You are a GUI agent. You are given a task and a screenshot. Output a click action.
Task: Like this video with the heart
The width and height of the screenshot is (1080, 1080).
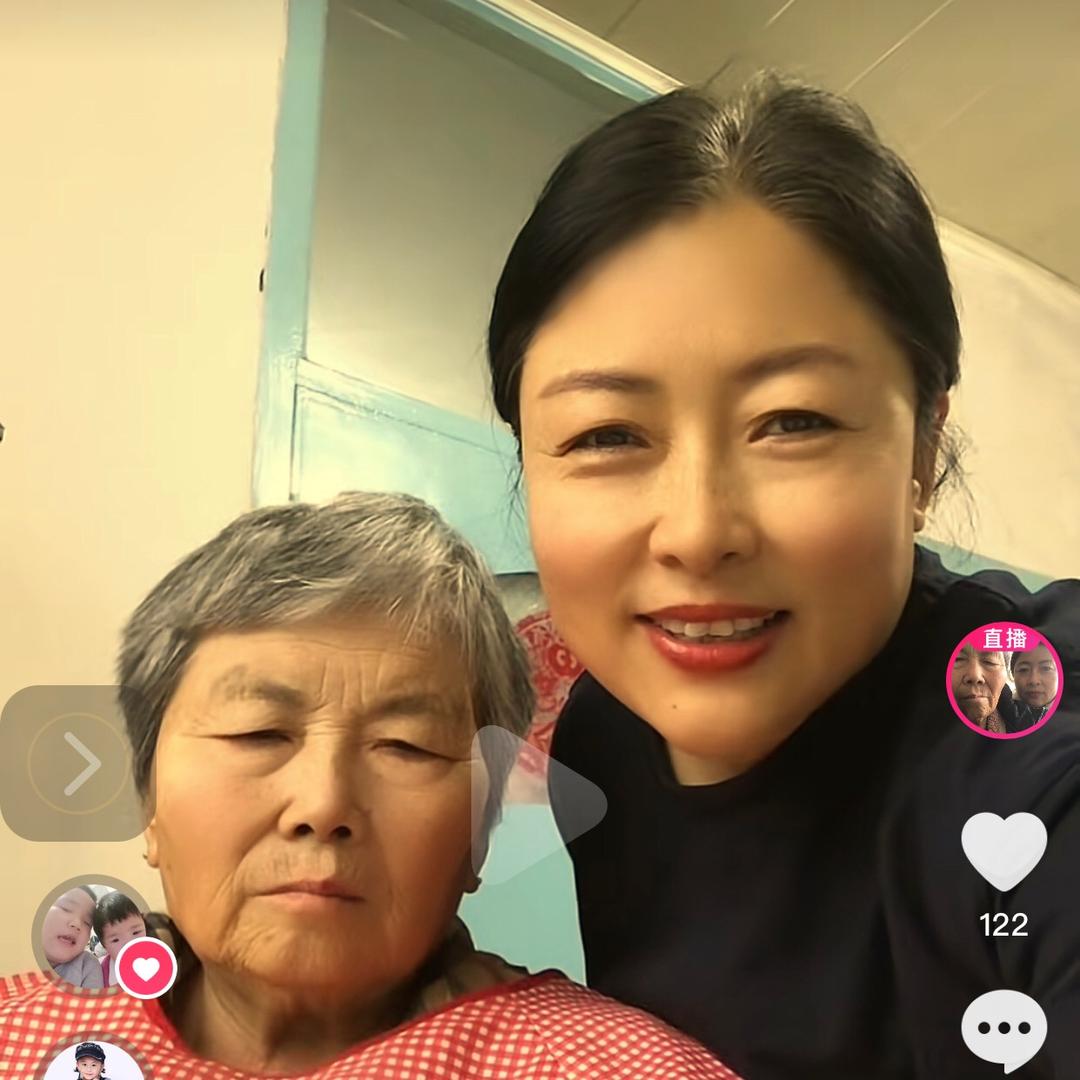point(1003,851)
